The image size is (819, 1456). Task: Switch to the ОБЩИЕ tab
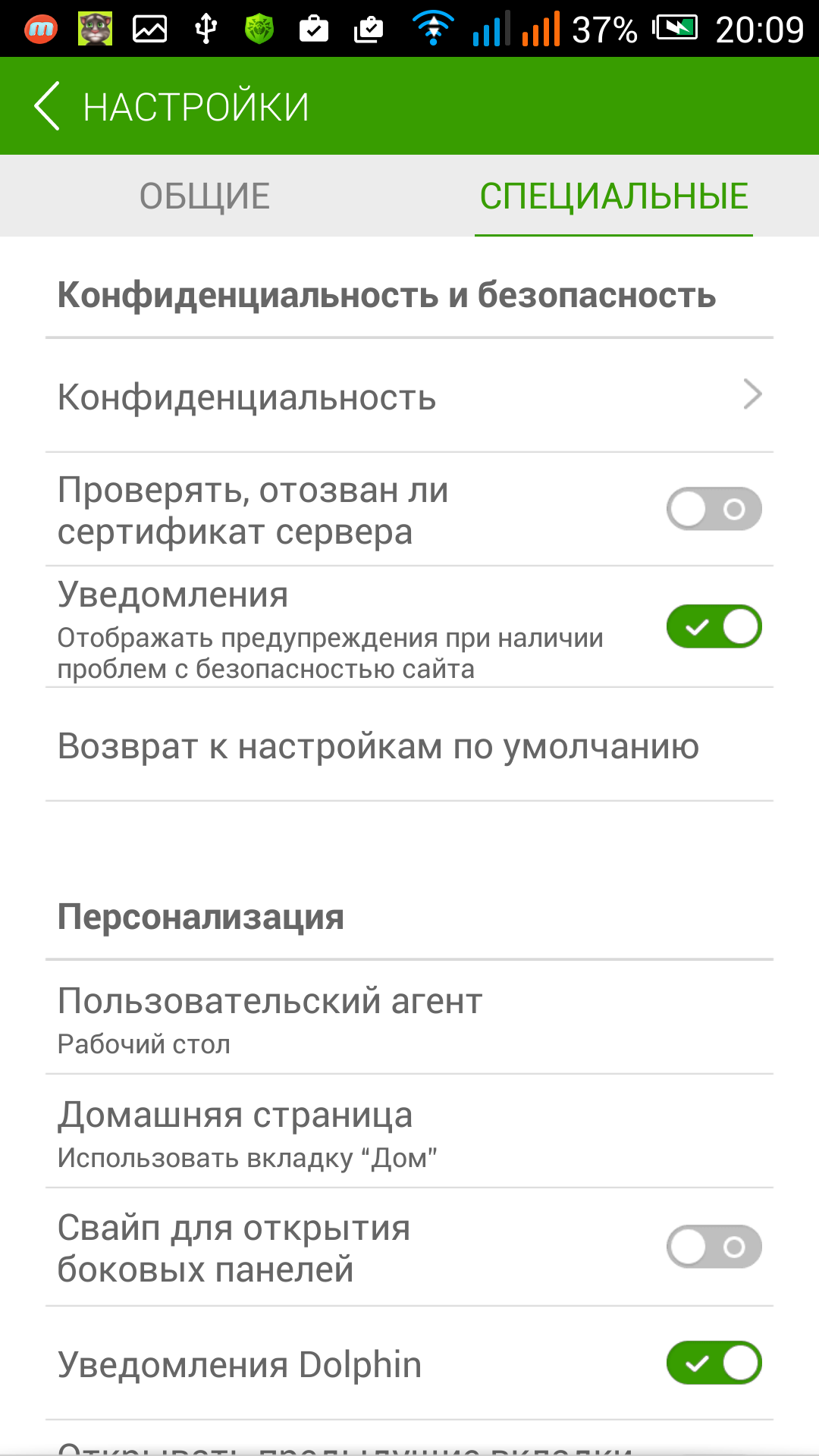click(x=205, y=196)
